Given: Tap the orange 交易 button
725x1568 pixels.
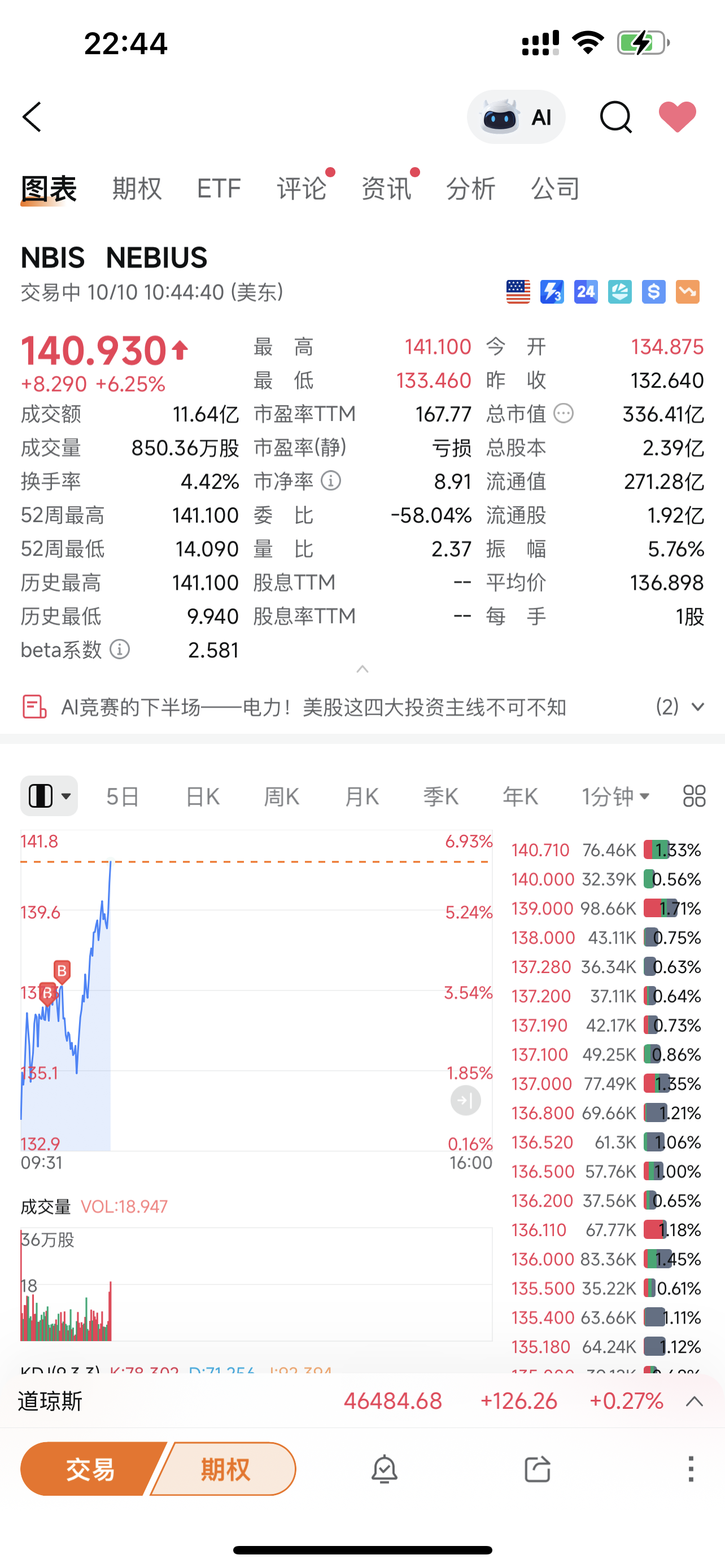Looking at the screenshot, I should click(x=90, y=1469).
